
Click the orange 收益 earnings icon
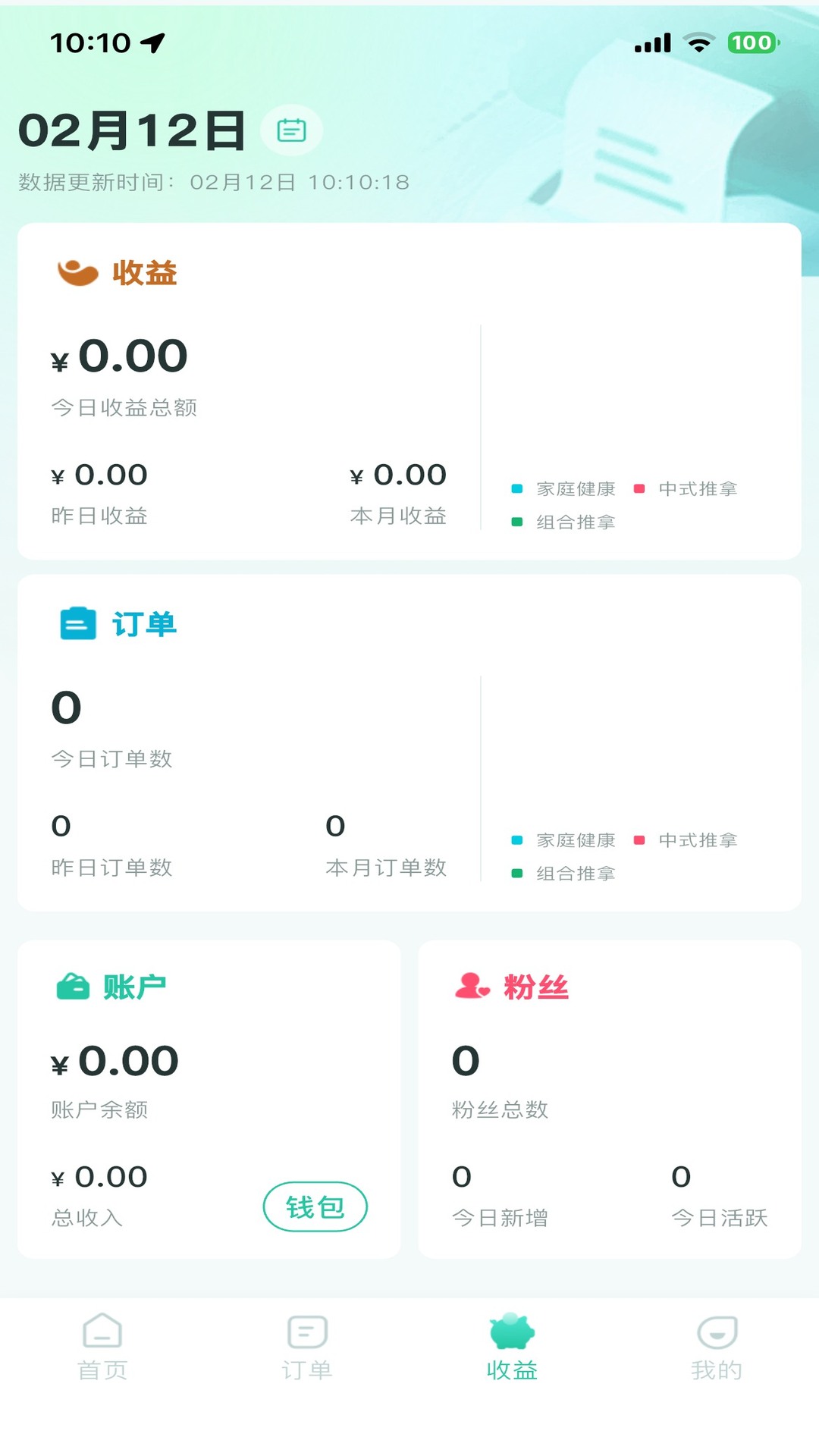tap(77, 273)
